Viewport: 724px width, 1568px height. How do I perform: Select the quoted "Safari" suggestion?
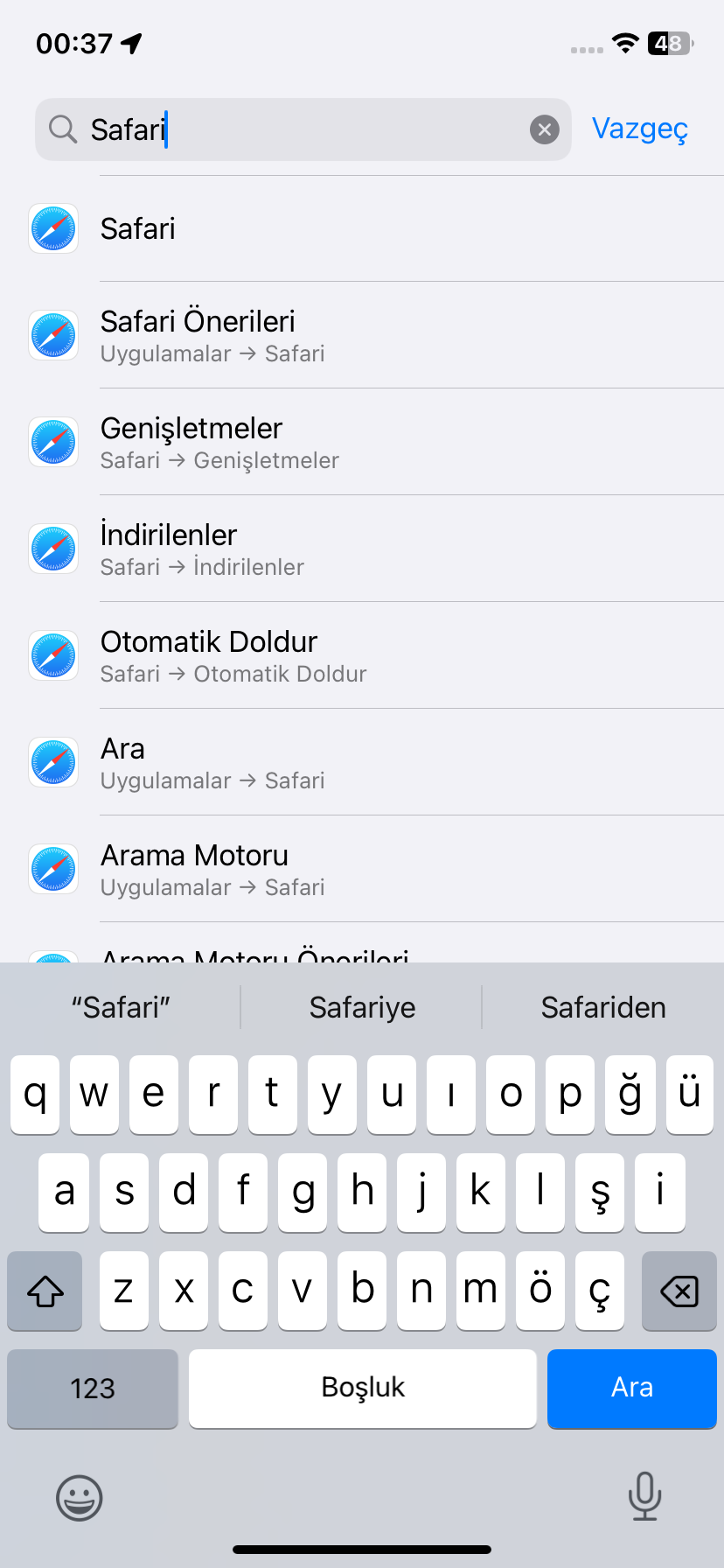click(121, 1007)
